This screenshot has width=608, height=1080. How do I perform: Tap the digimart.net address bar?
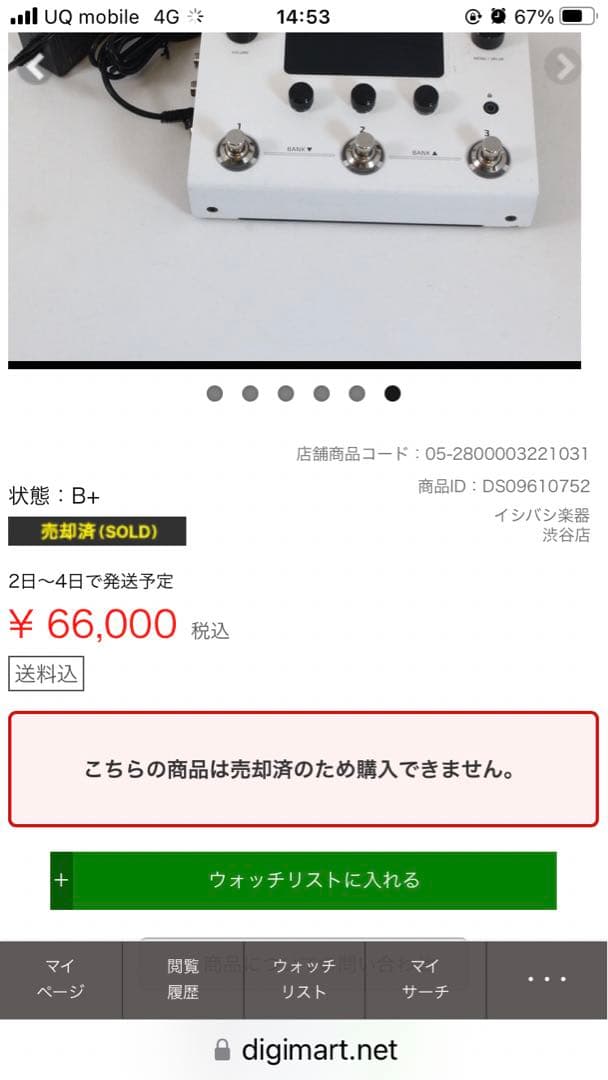coord(304,1050)
